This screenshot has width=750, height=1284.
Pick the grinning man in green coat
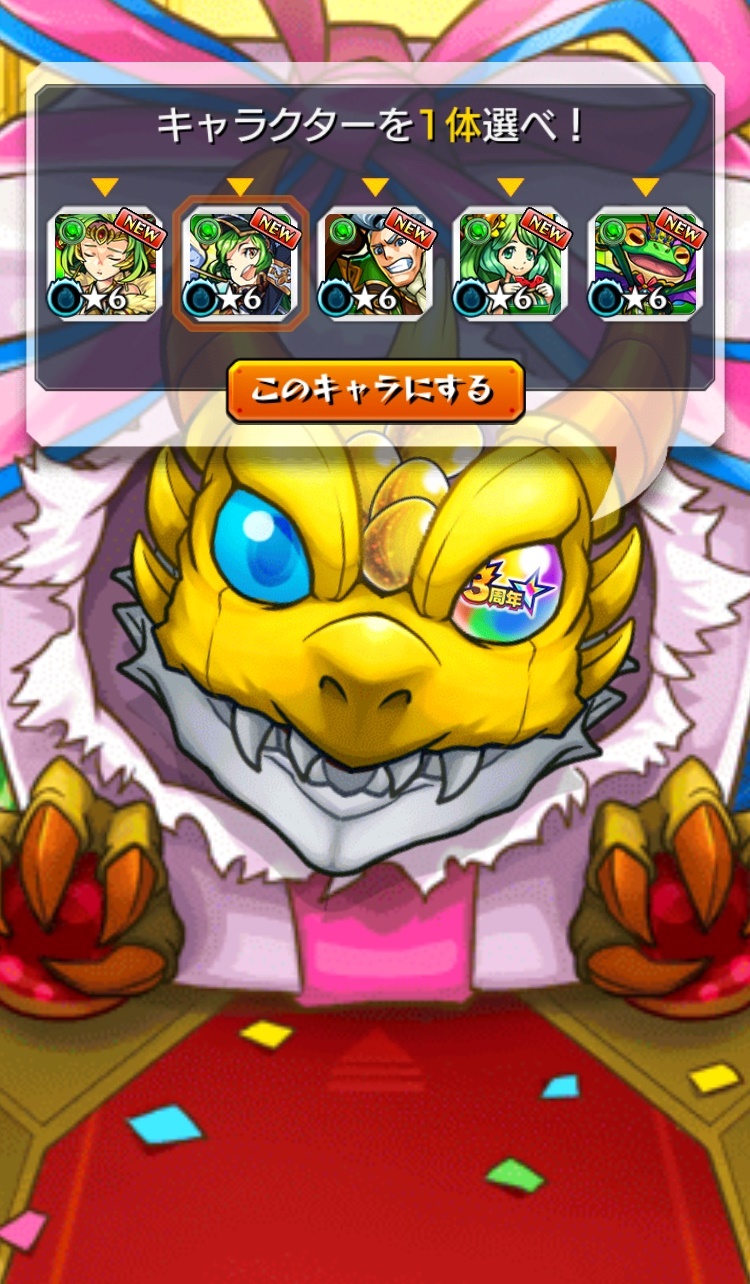tap(375, 263)
